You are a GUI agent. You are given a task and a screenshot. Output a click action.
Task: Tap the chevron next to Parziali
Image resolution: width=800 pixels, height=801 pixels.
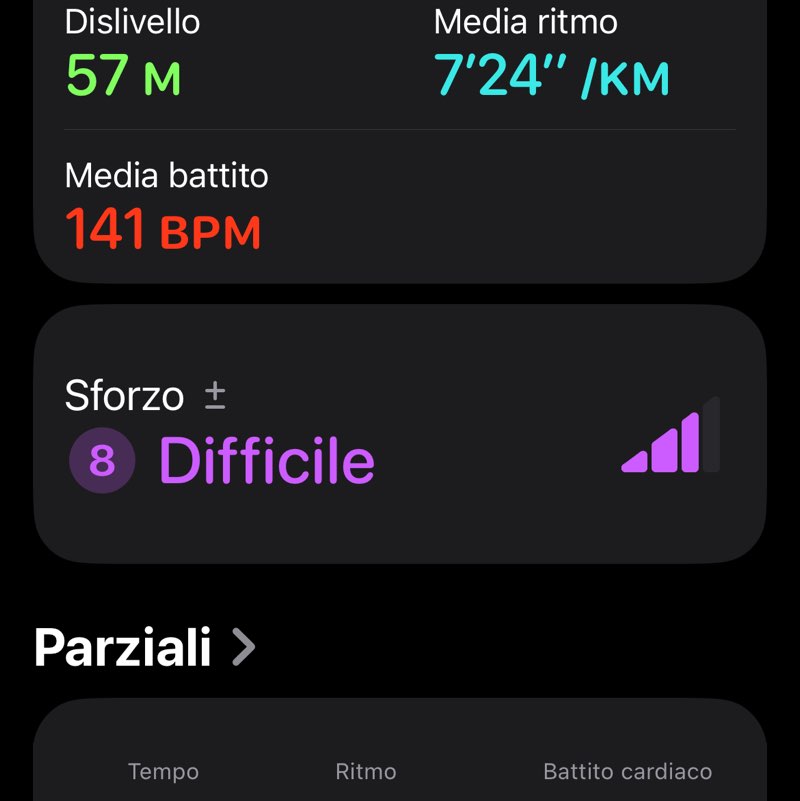(x=243, y=647)
